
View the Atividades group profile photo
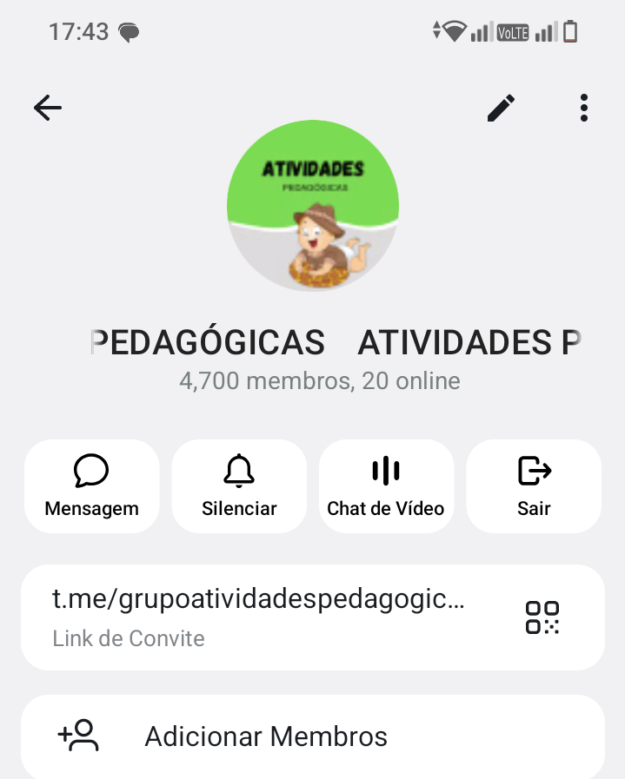[313, 206]
